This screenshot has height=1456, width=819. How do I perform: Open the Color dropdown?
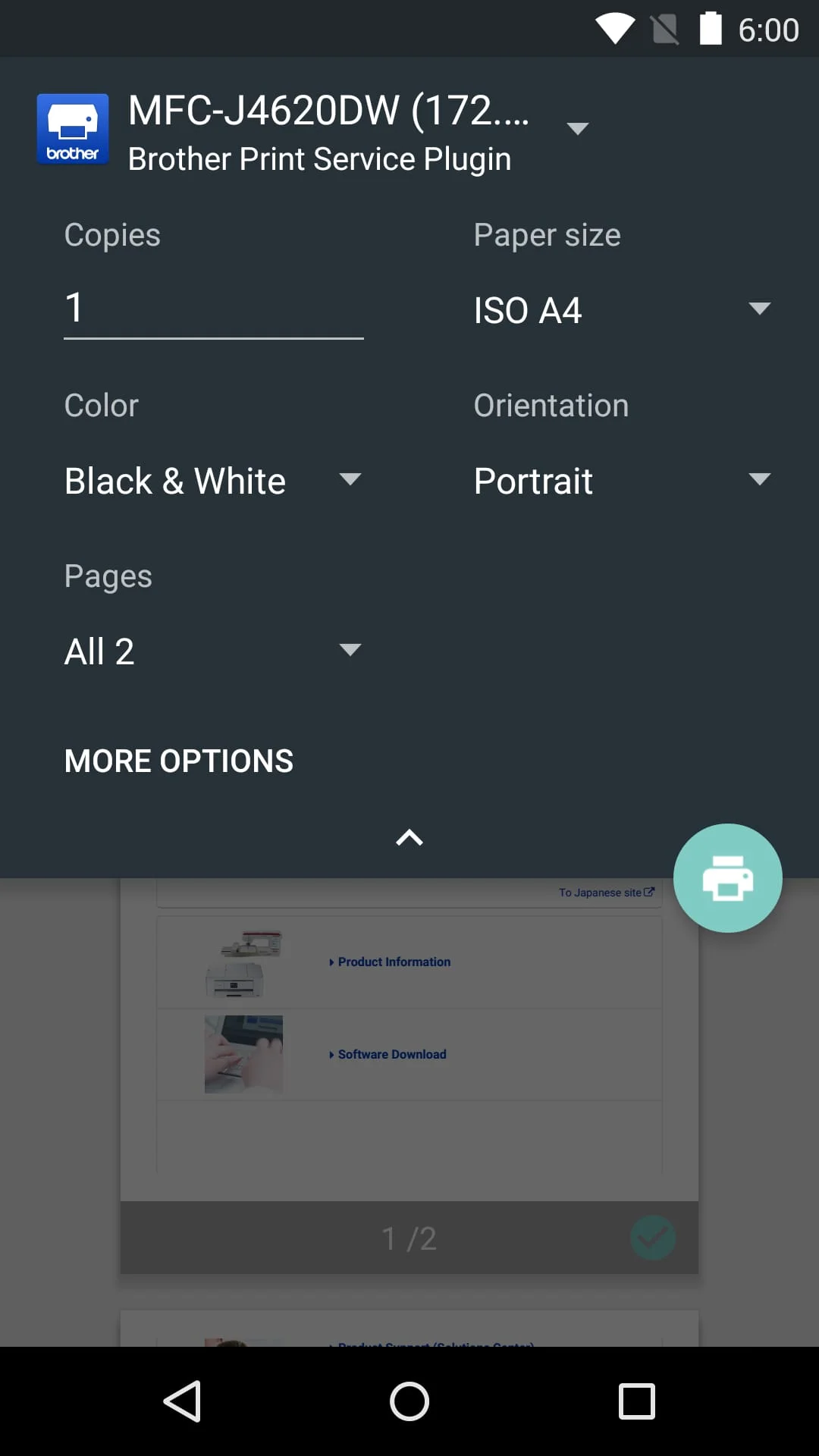coord(350,479)
